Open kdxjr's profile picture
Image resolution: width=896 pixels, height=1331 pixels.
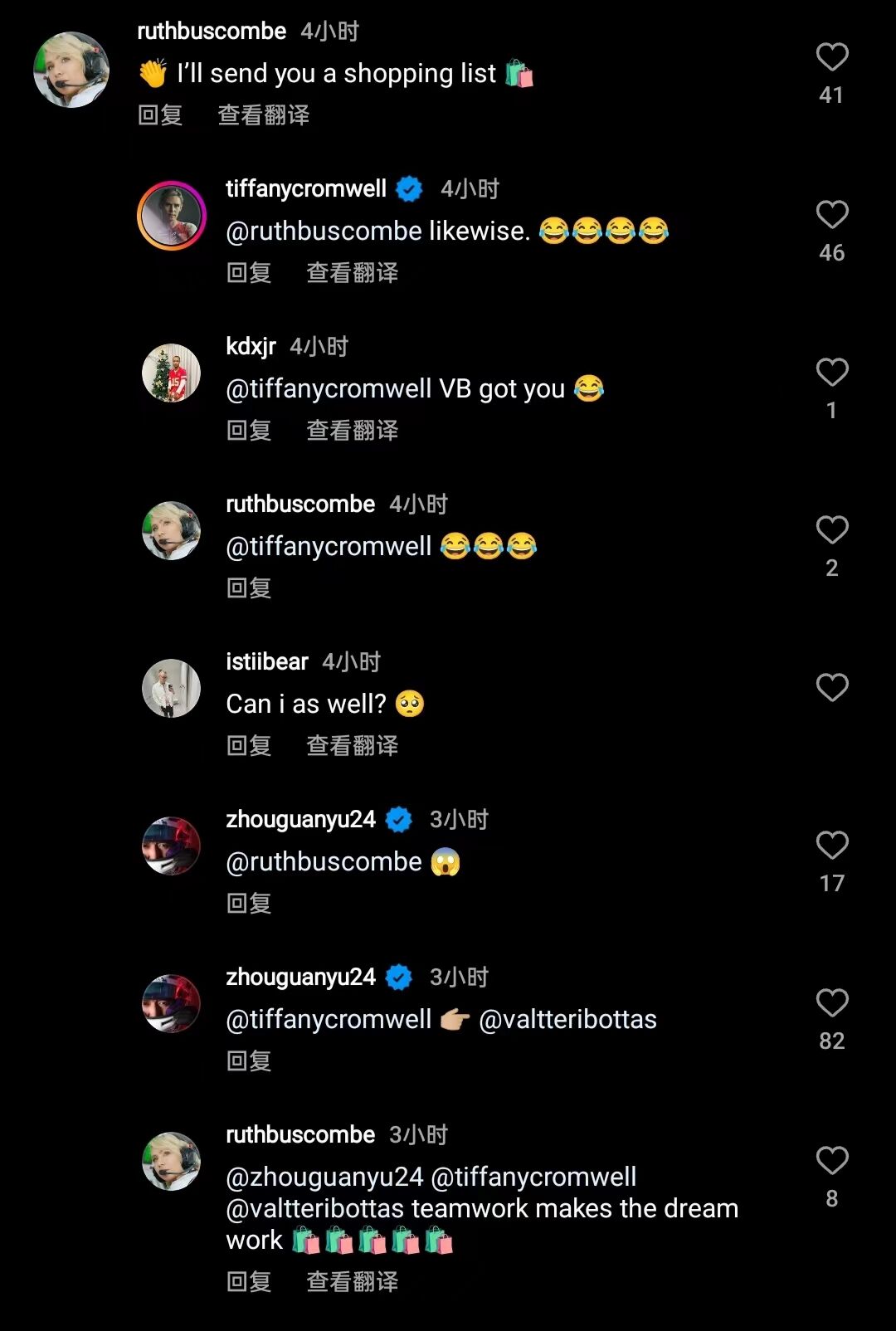[x=172, y=373]
